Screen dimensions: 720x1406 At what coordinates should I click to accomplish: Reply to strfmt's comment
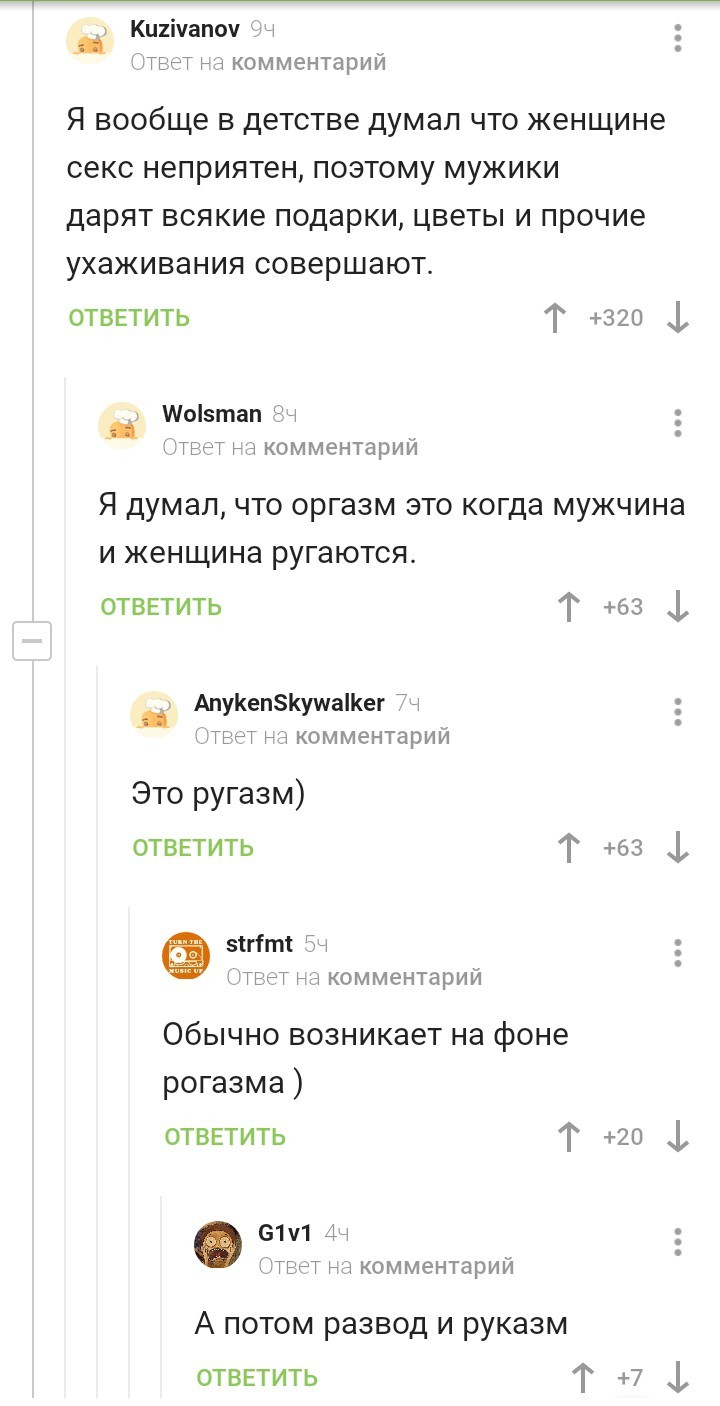click(225, 1137)
